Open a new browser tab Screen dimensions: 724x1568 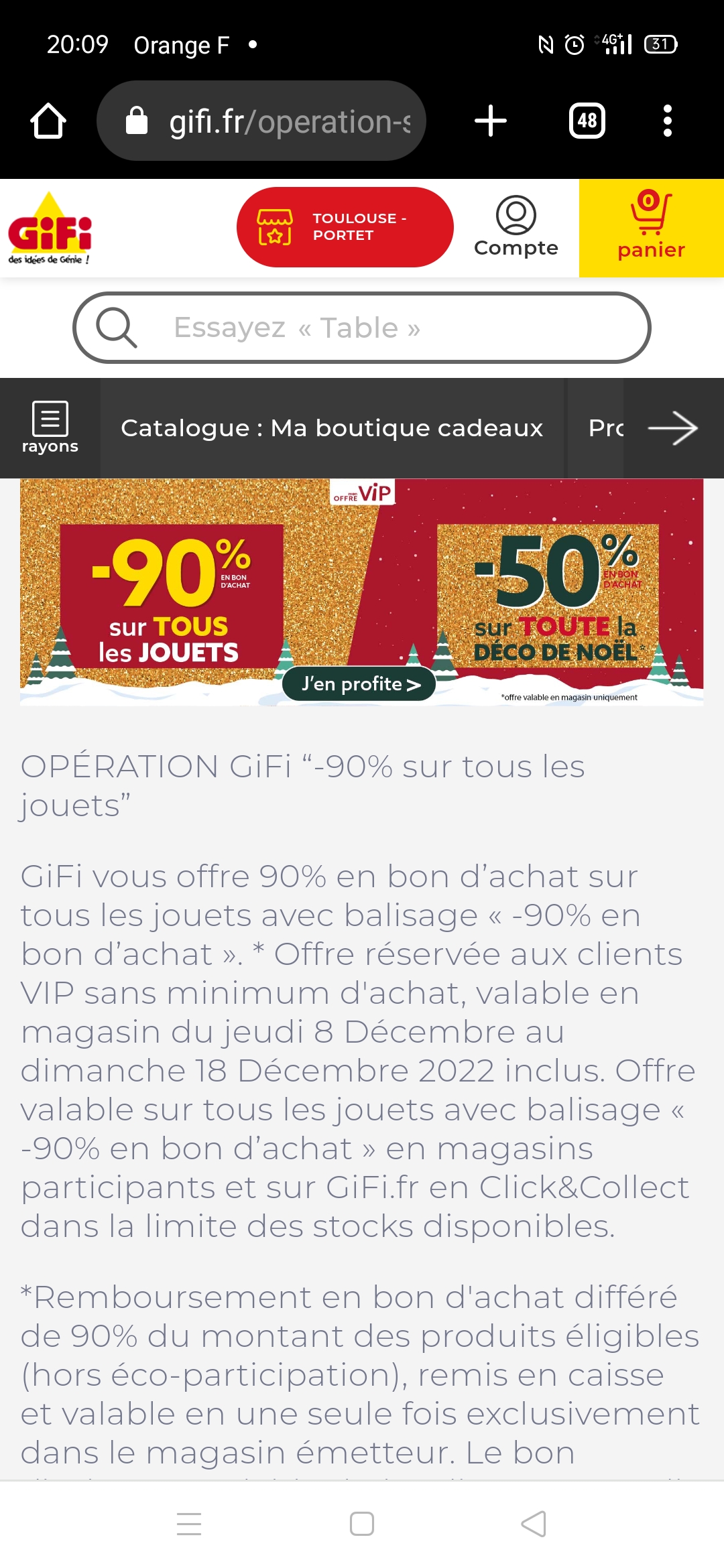[x=491, y=121]
